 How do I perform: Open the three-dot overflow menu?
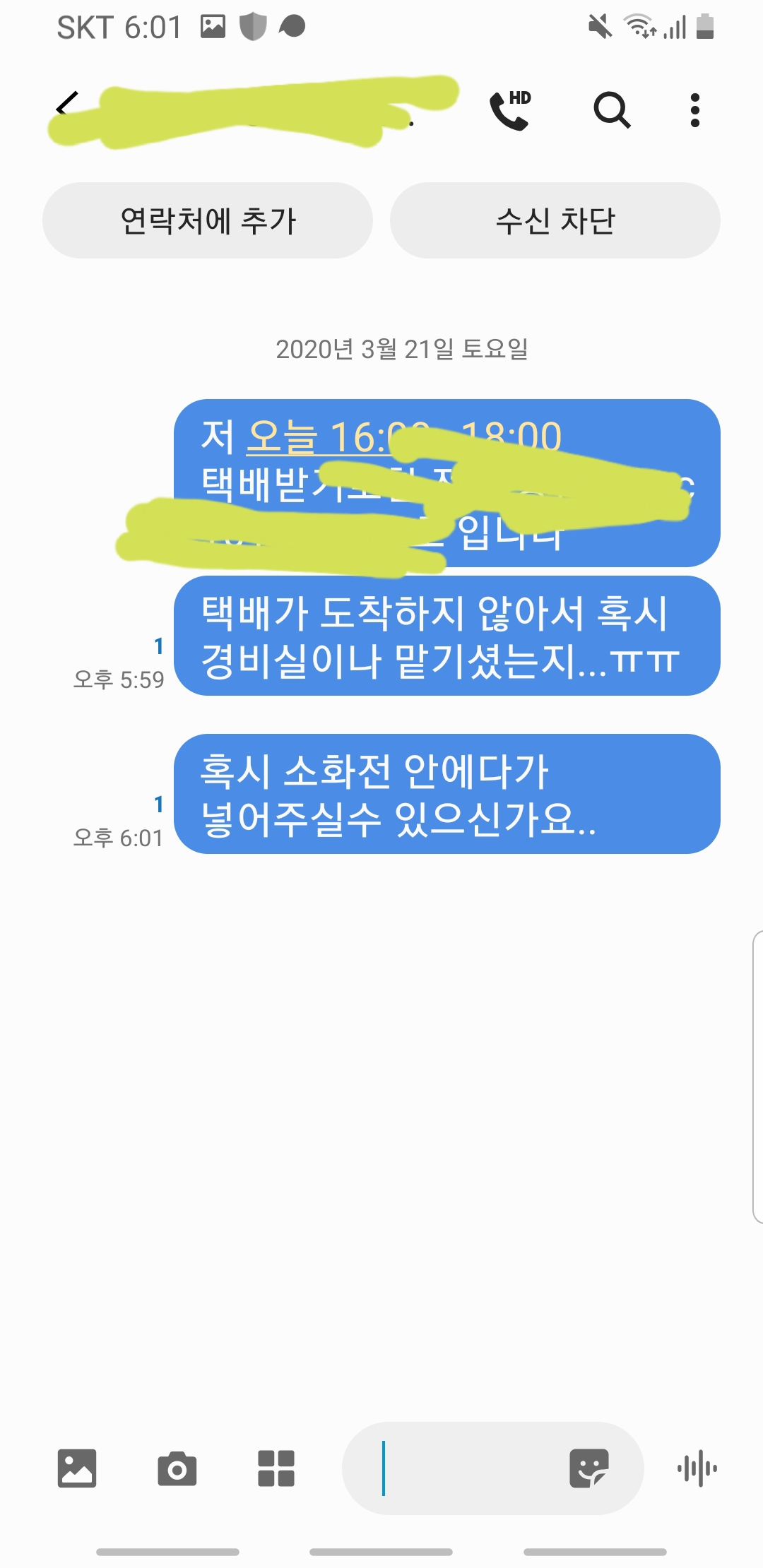click(x=695, y=110)
